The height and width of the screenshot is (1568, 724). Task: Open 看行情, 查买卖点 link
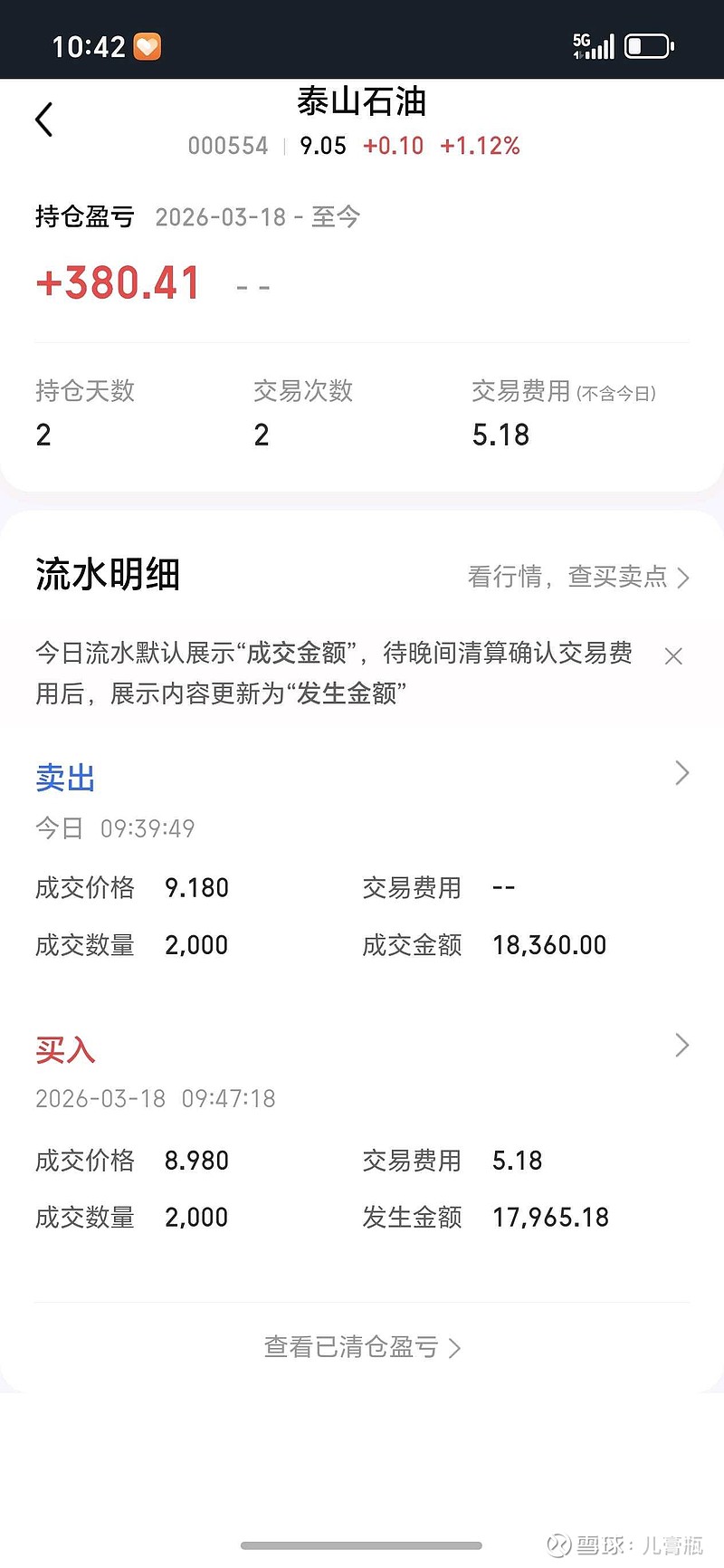click(x=577, y=577)
